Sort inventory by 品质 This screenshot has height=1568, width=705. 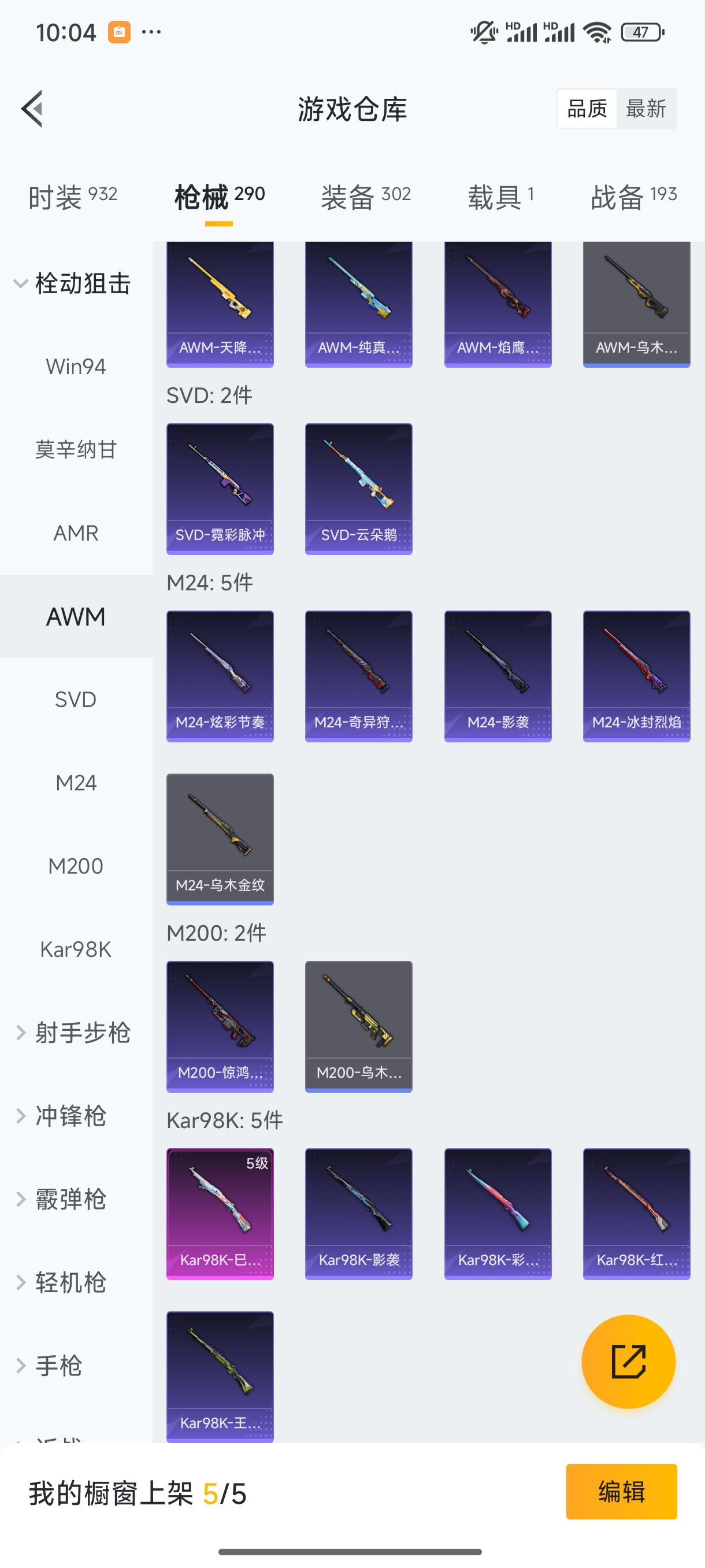tap(586, 108)
